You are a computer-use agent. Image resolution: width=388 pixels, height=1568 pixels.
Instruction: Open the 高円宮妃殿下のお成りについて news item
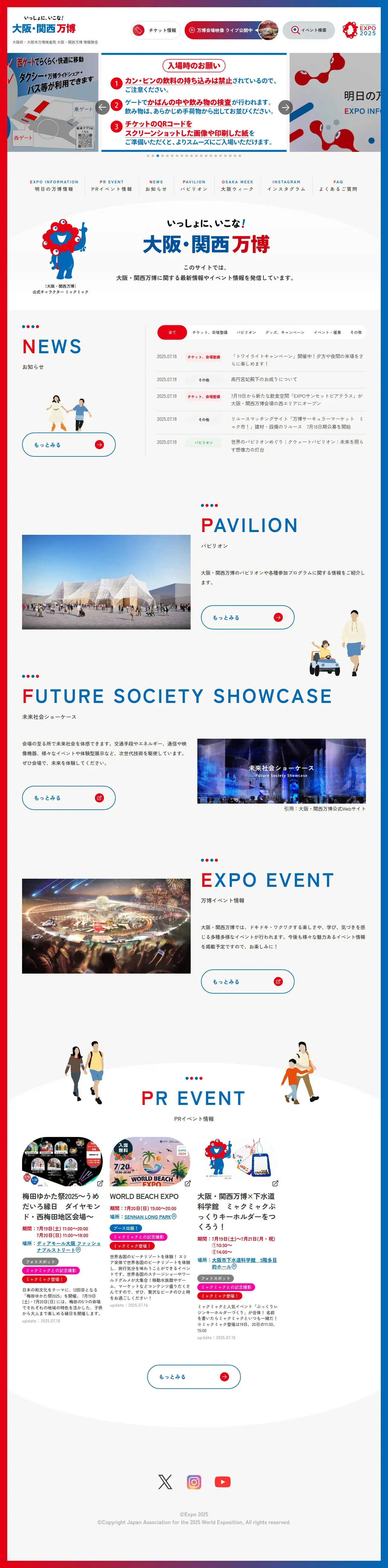tap(264, 379)
